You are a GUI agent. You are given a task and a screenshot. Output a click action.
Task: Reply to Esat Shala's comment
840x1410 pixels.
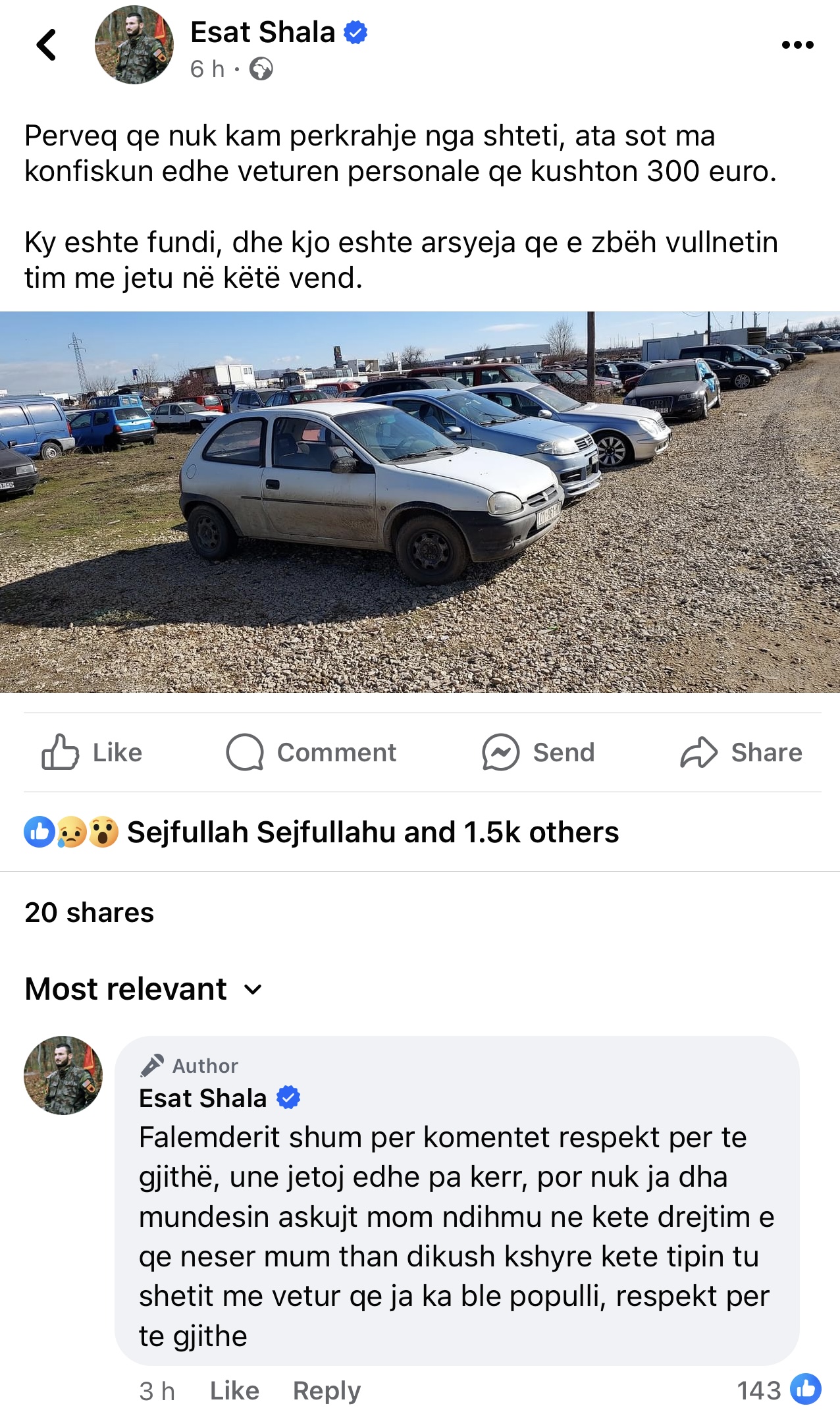click(x=327, y=1390)
